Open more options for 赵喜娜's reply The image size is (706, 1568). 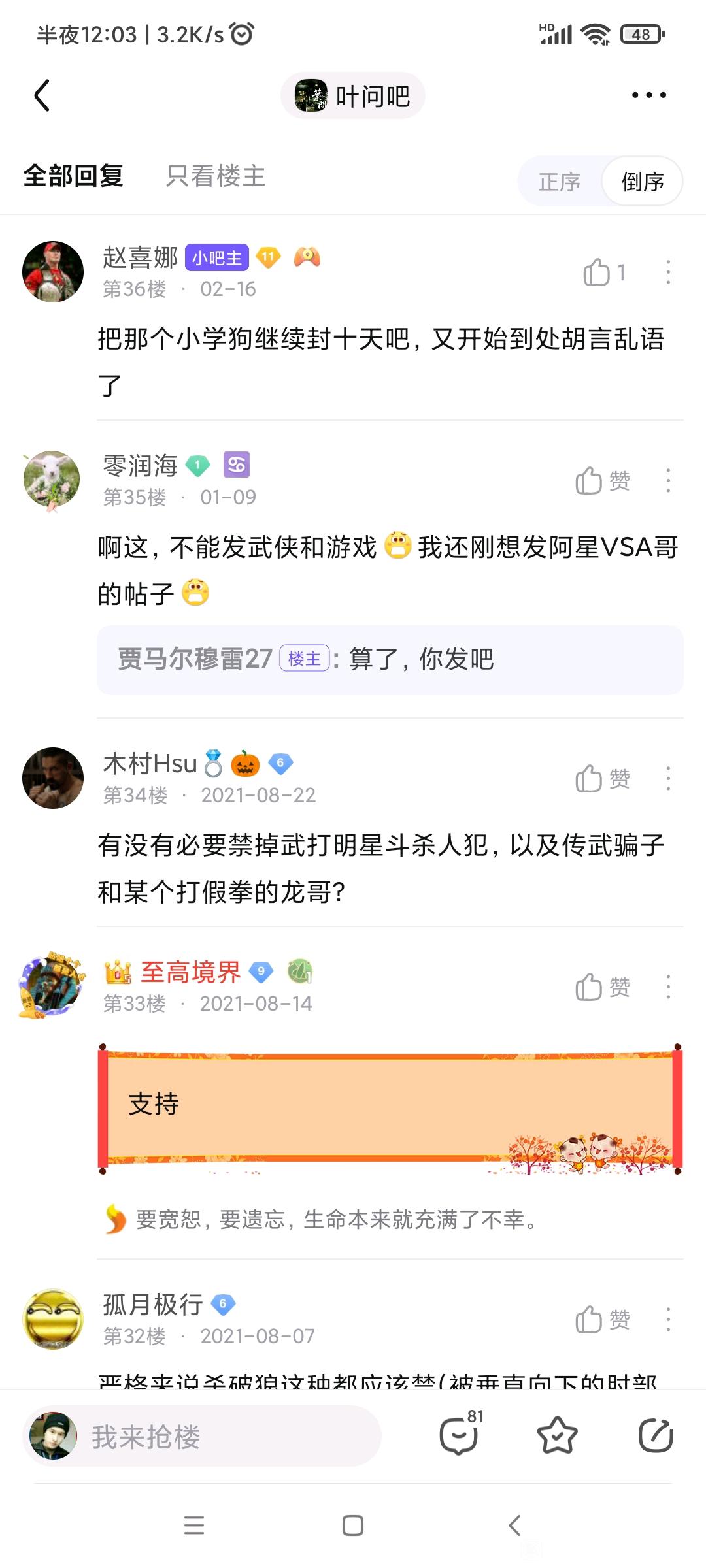click(x=668, y=272)
